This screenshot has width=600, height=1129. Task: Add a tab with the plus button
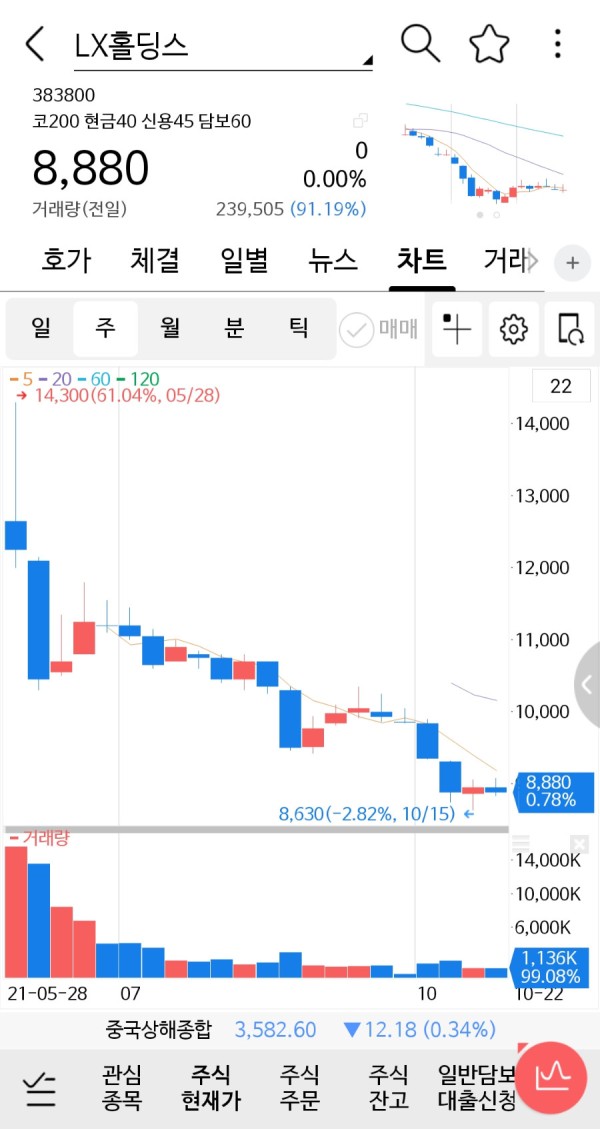[572, 263]
